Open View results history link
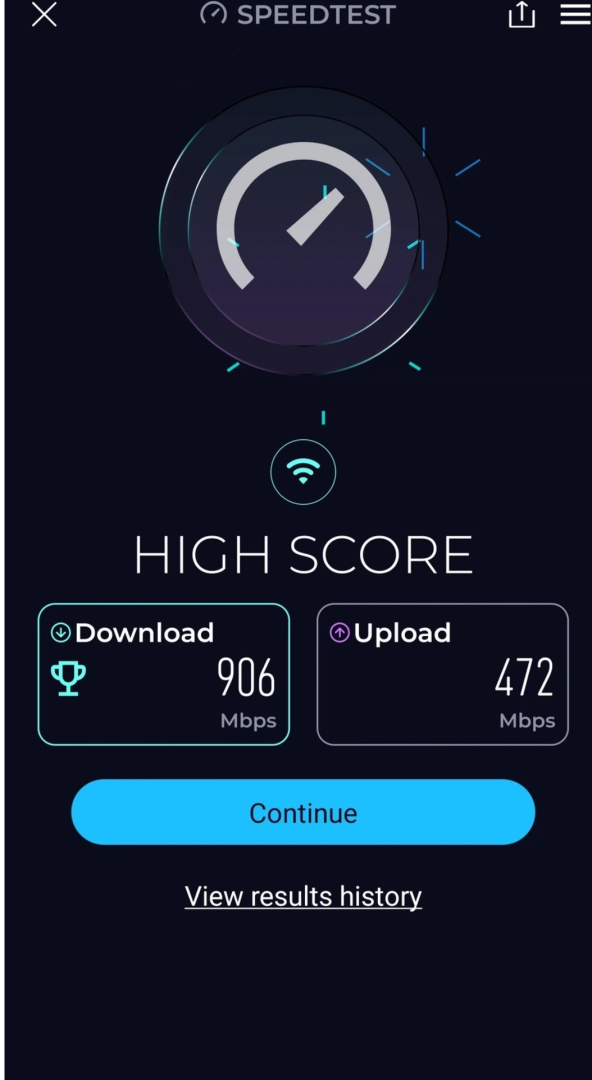The width and height of the screenshot is (592, 1080). click(303, 896)
